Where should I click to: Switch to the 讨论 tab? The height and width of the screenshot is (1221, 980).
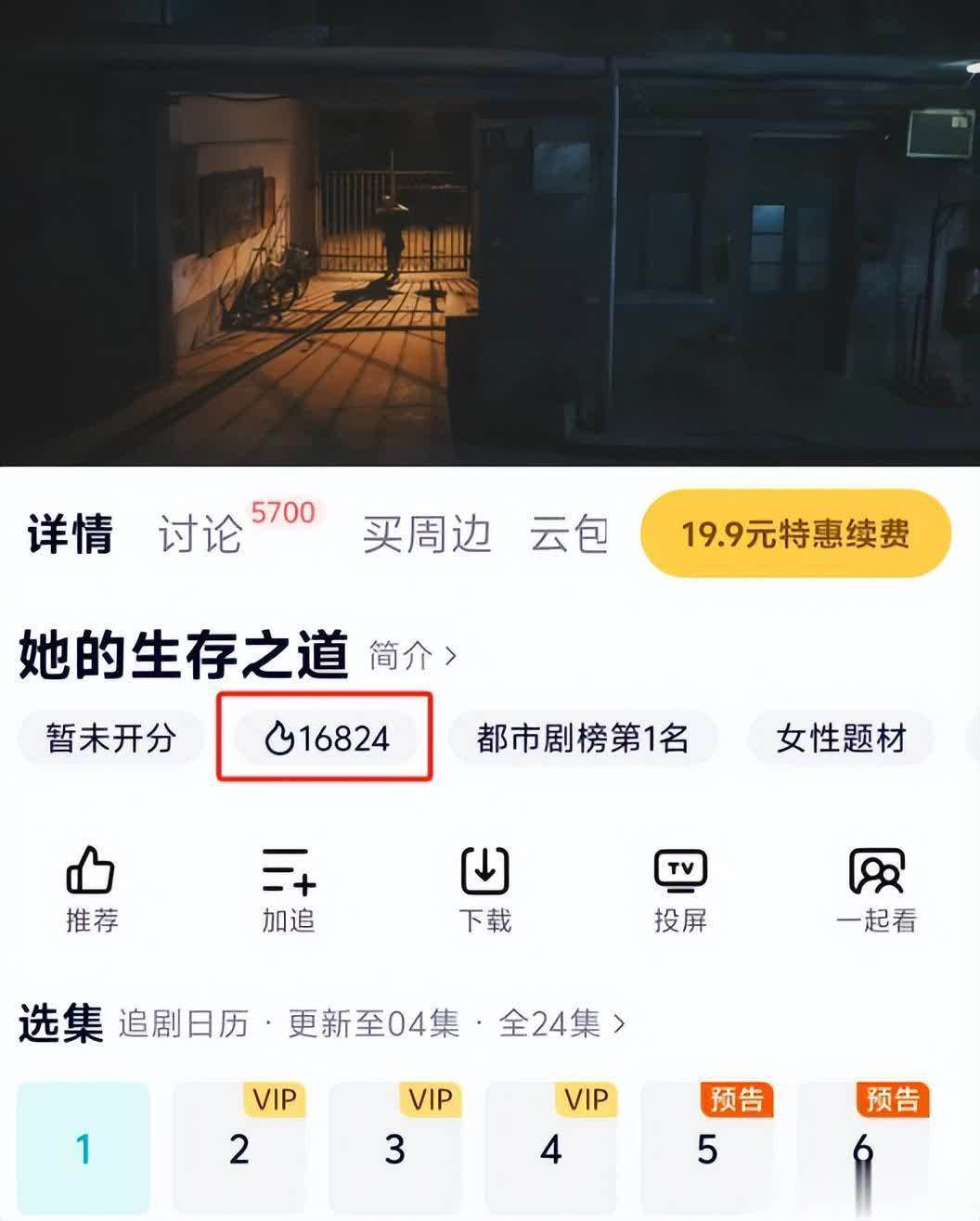point(200,534)
